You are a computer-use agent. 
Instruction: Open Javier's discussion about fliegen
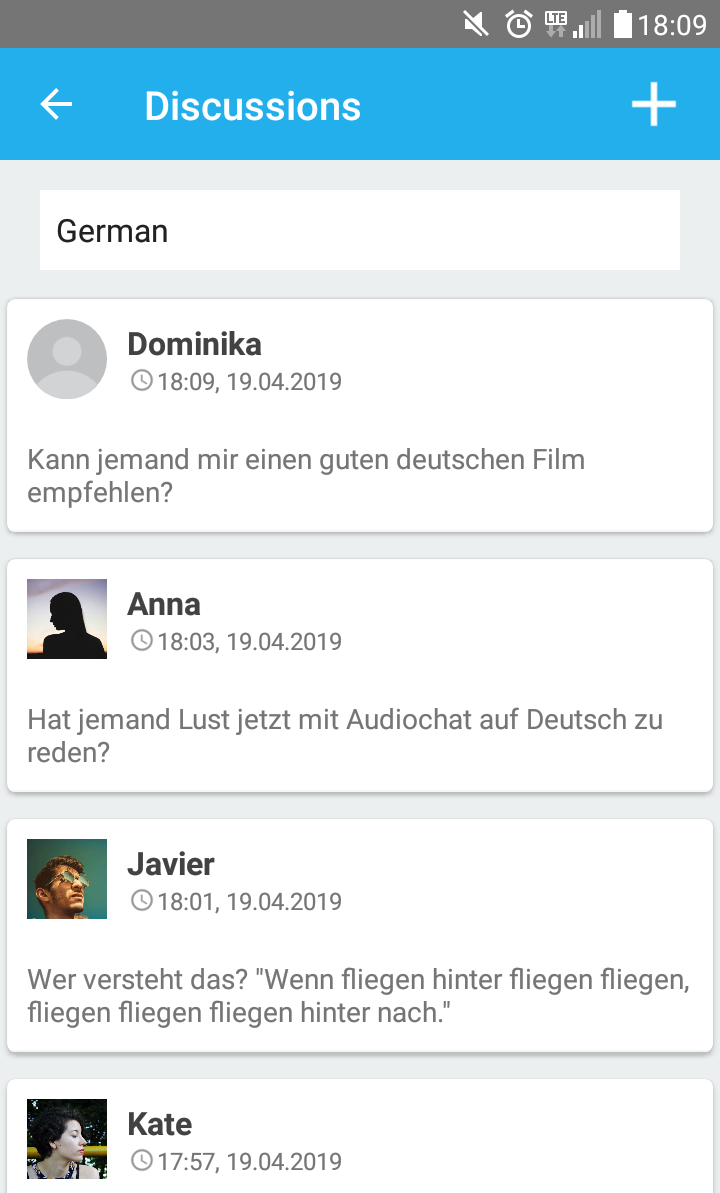(360, 995)
